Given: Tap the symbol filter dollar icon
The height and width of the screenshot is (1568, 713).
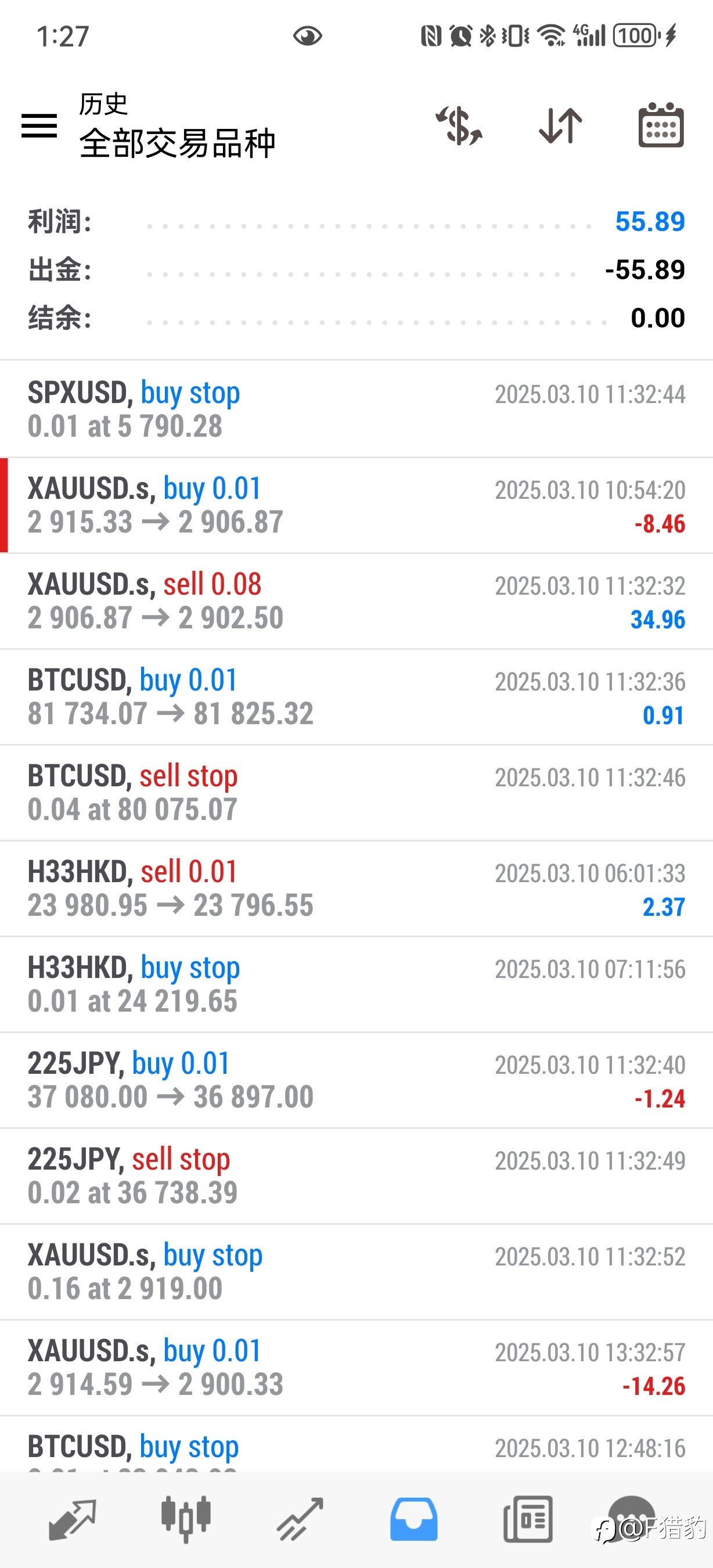Looking at the screenshot, I should click(459, 125).
